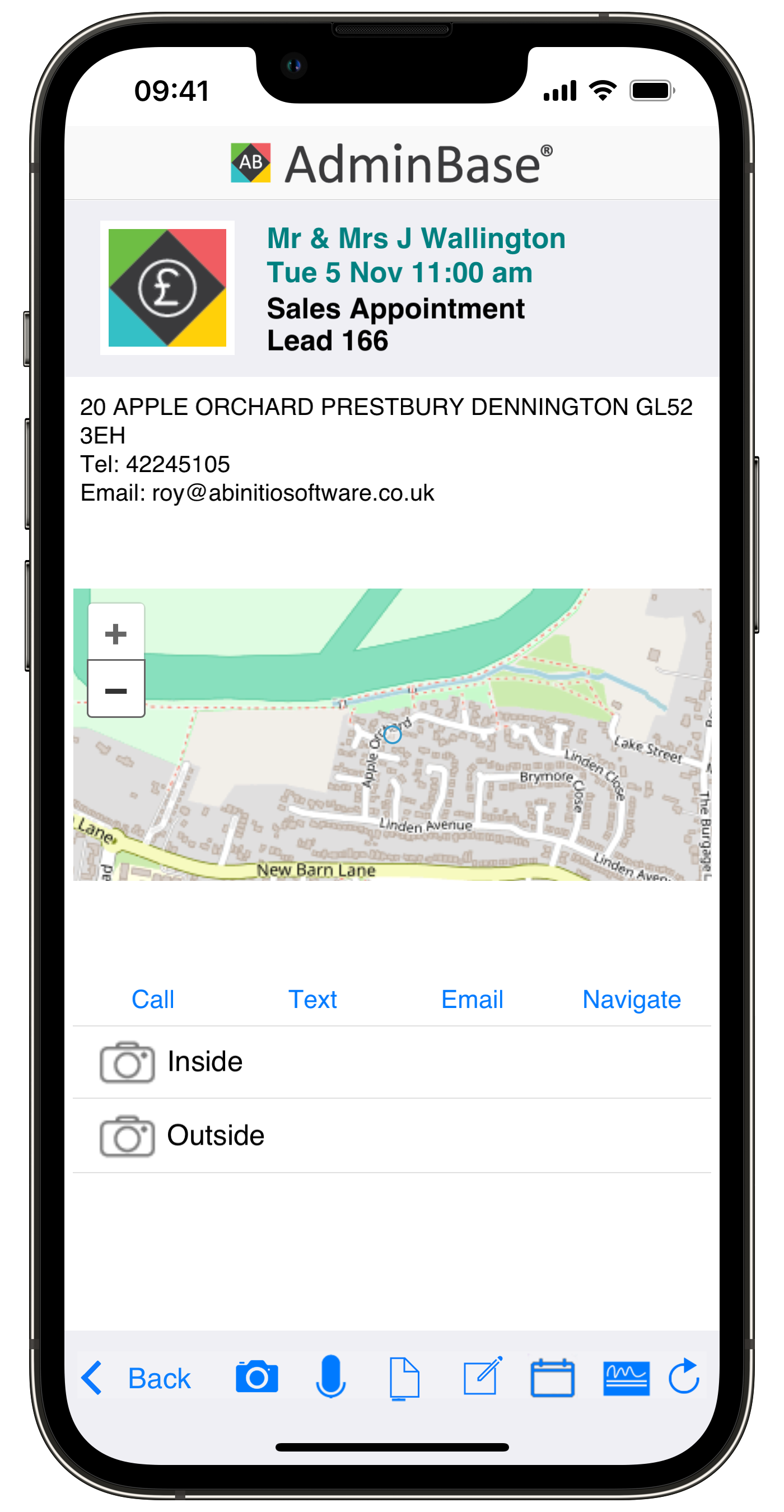Start navigation with the Navigate button
This screenshot has height=1512, width=784.
[632, 999]
